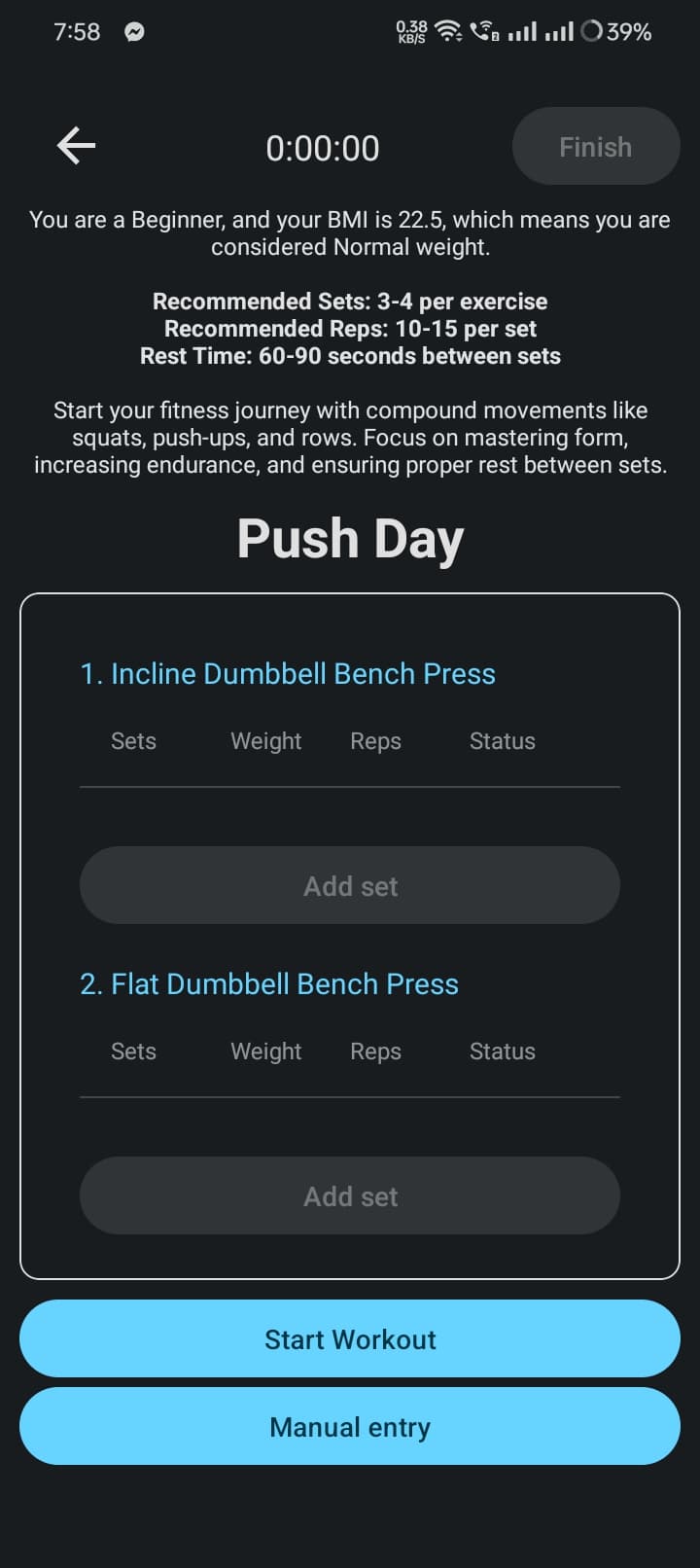Tap the Push Day title

350,538
